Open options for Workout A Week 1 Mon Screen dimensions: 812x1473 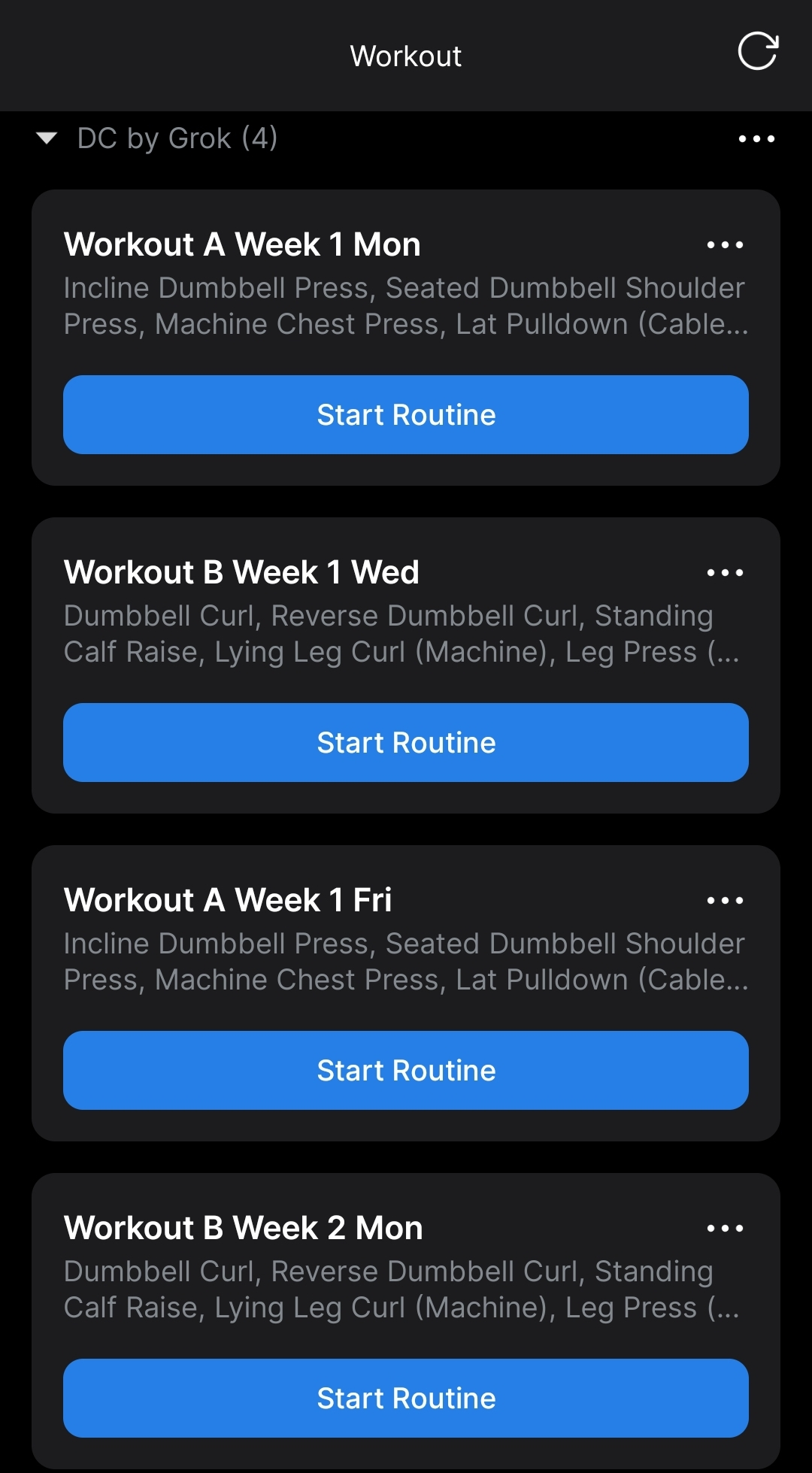click(x=725, y=245)
